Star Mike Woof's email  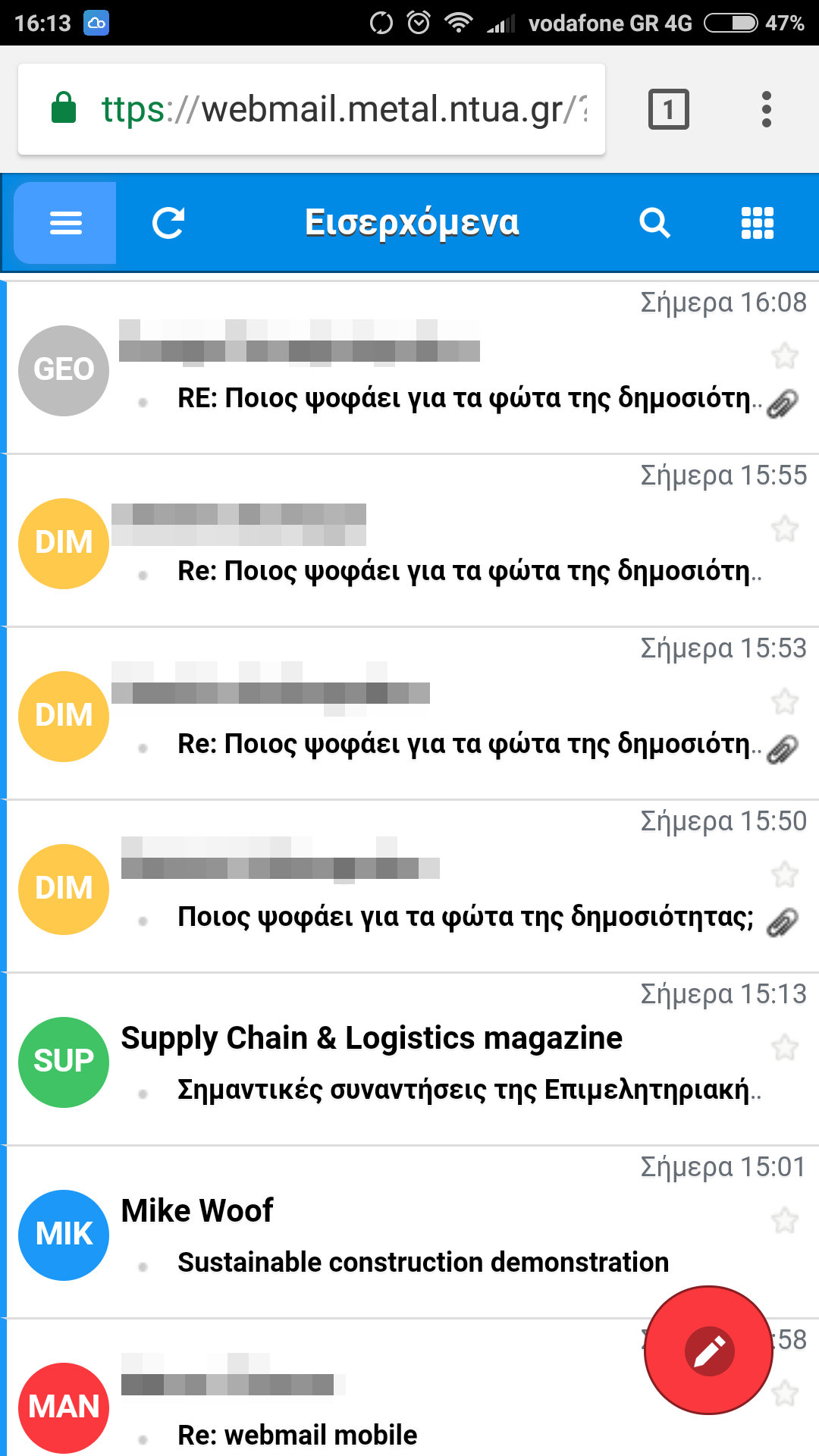tap(785, 1220)
